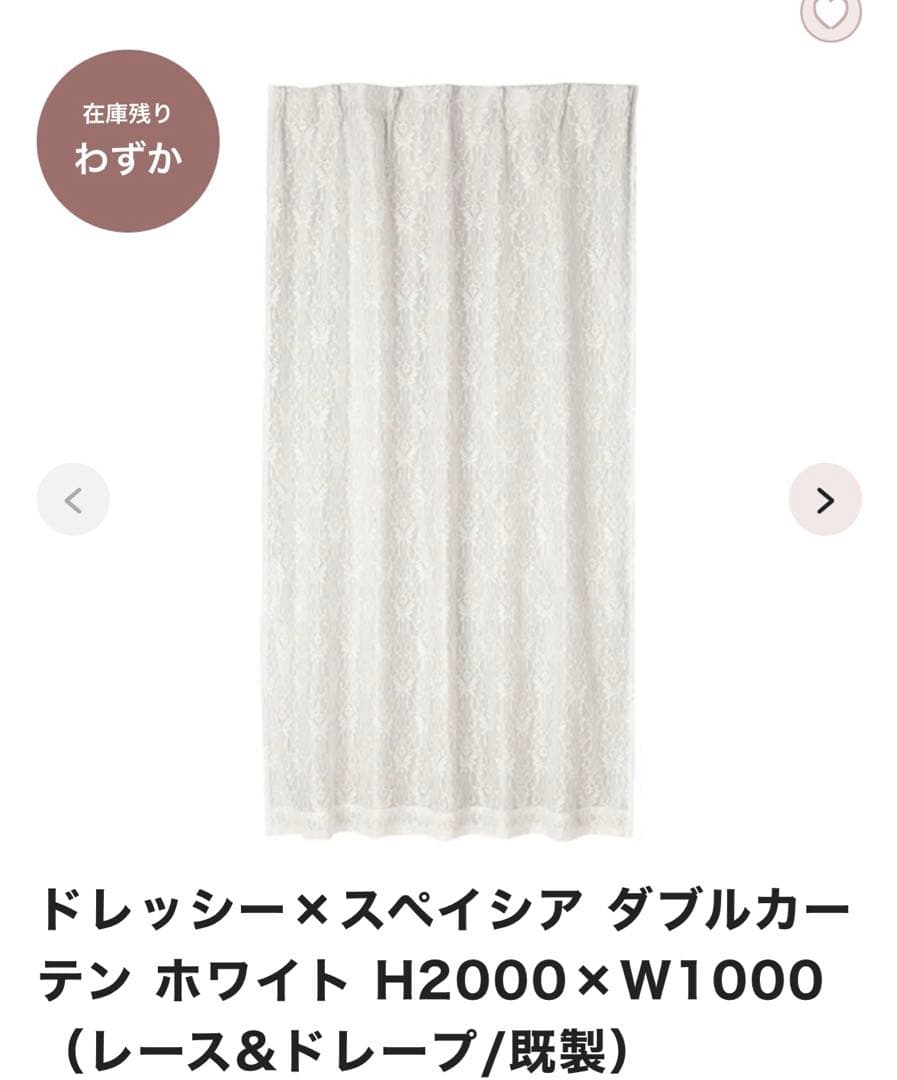Go to the previous product image
Screen dimensions: 898x1080
(x=73, y=499)
